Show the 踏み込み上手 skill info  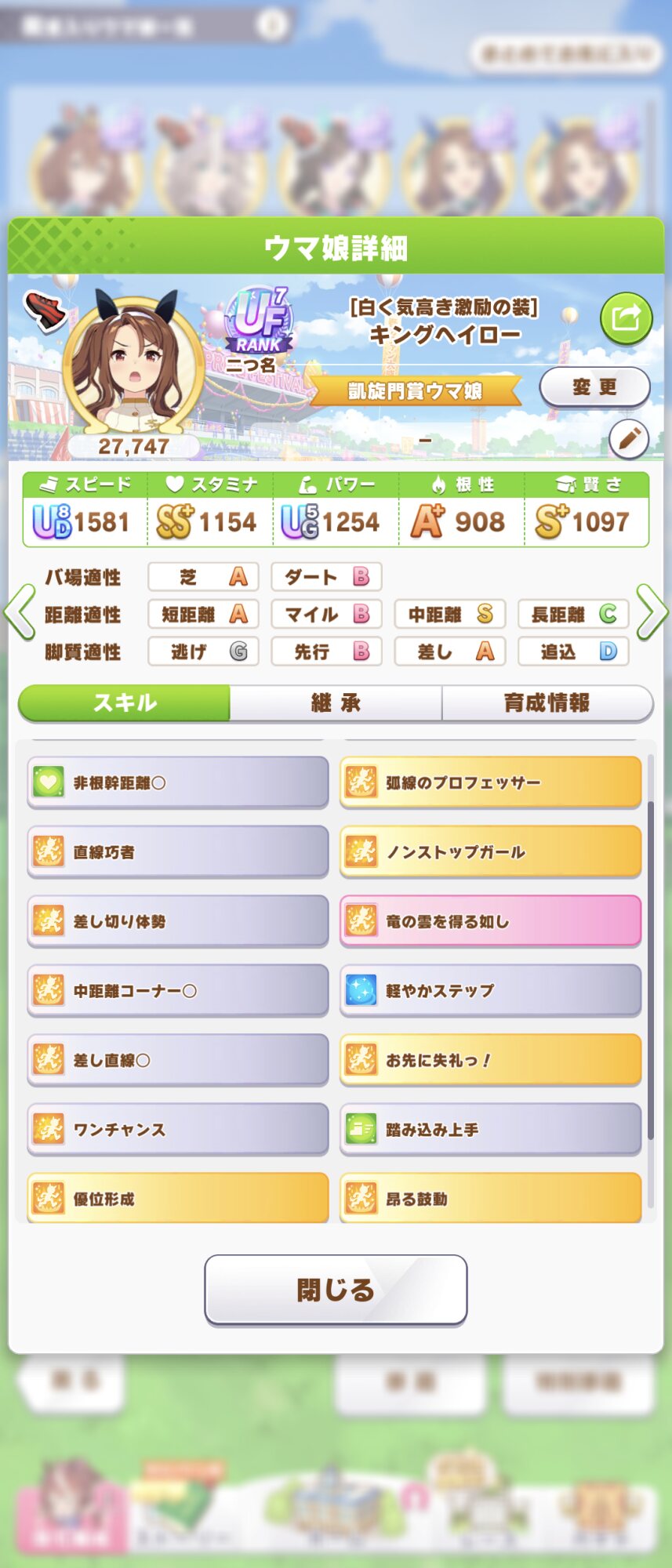click(x=490, y=1129)
